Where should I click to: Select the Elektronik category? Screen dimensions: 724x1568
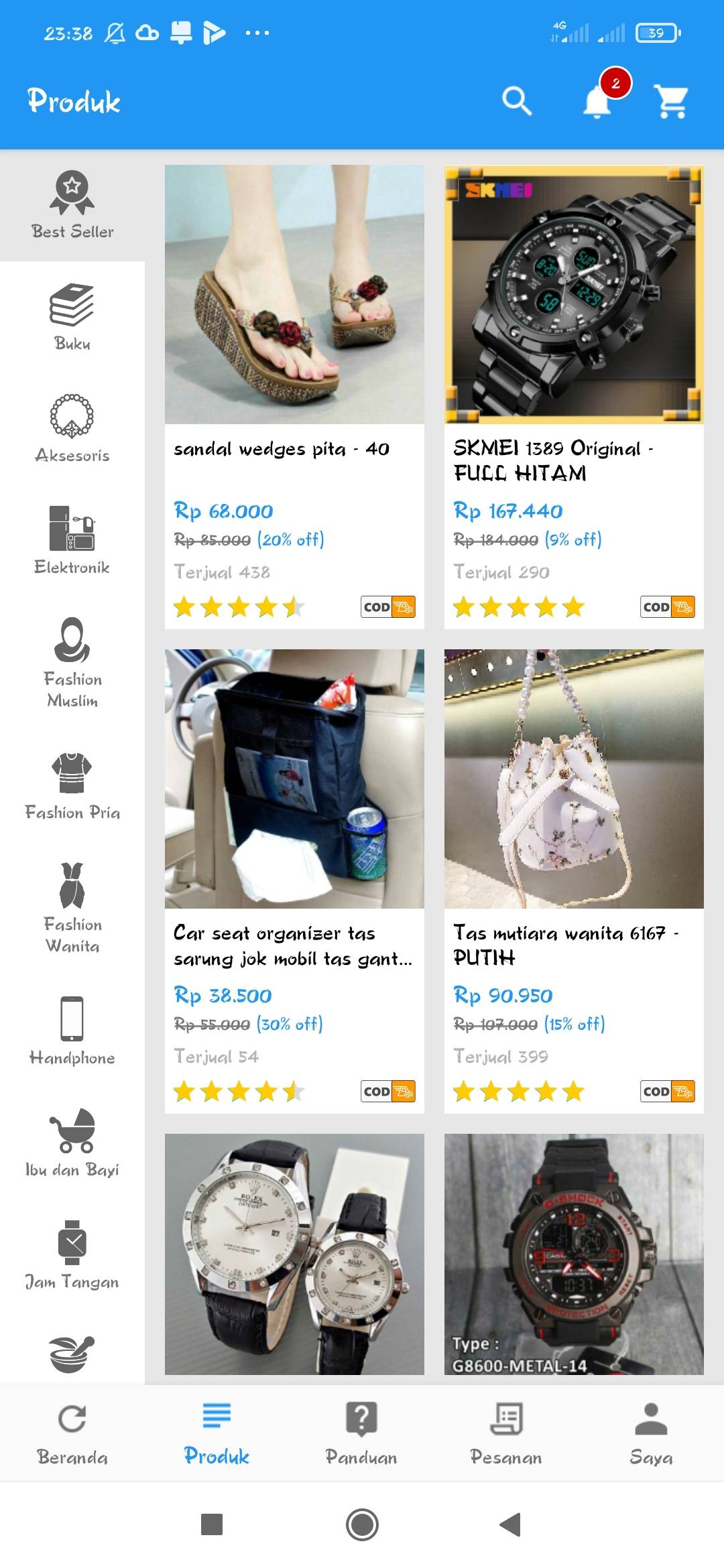click(72, 541)
